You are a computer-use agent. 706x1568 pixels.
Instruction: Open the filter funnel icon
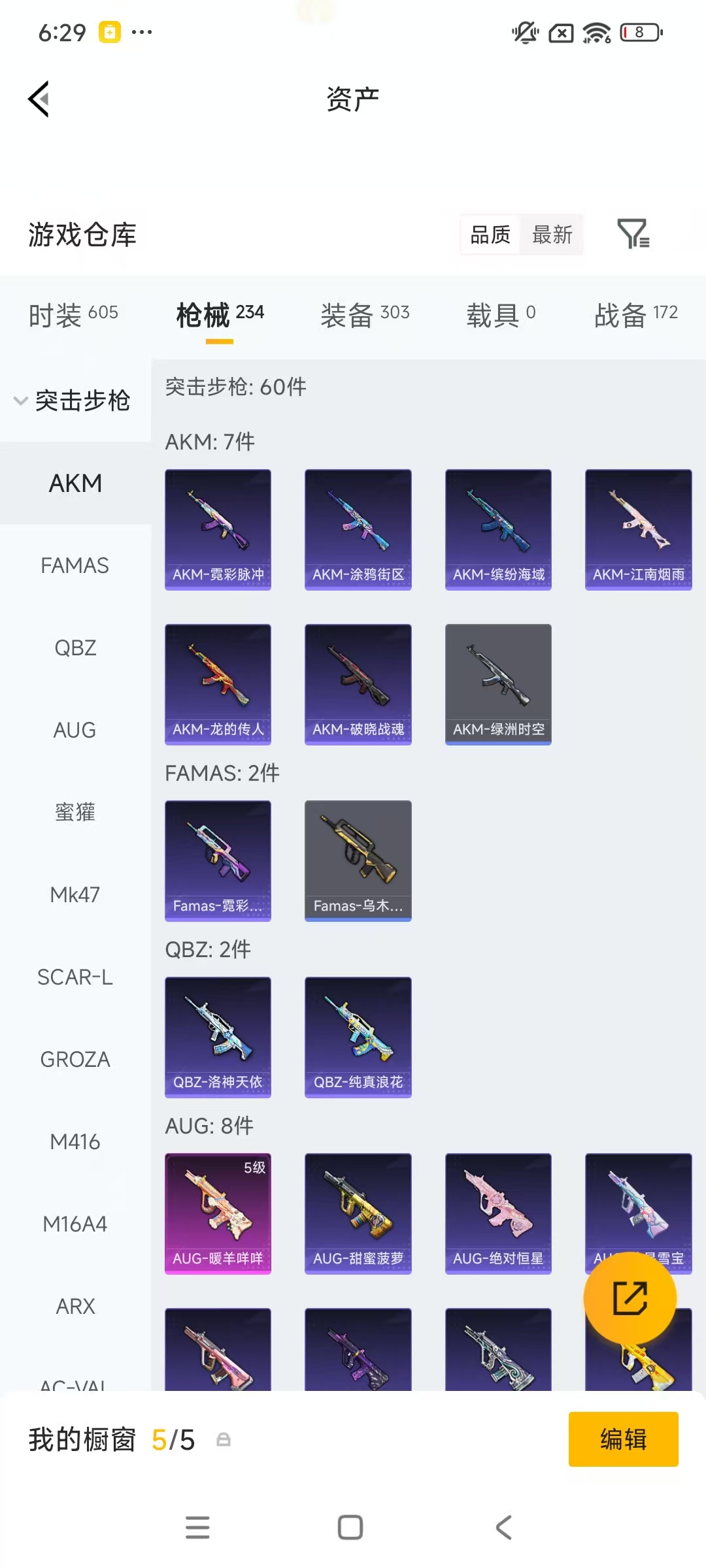click(x=633, y=234)
